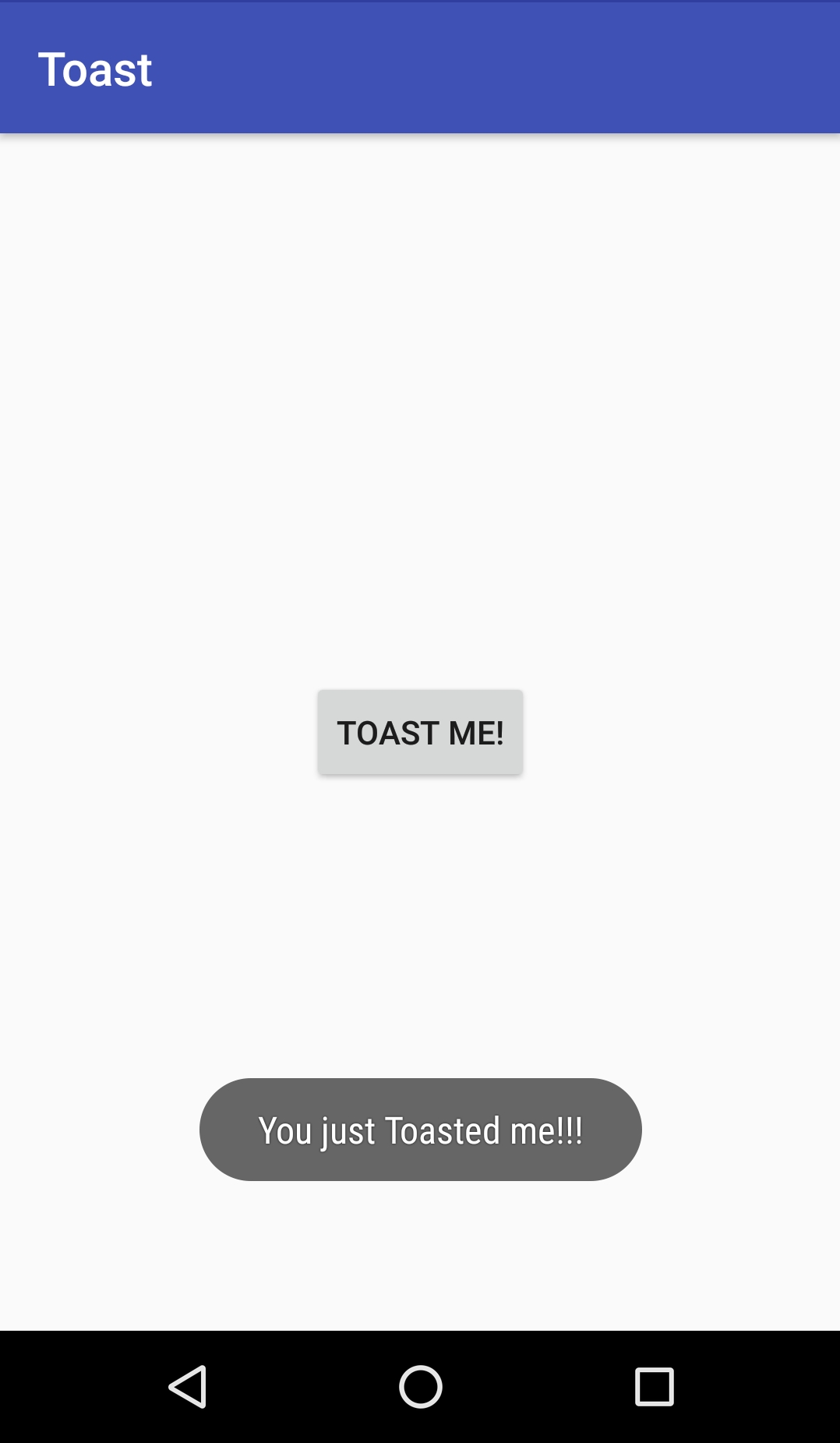Tap the blue app bar labeled Toast

click(420, 69)
